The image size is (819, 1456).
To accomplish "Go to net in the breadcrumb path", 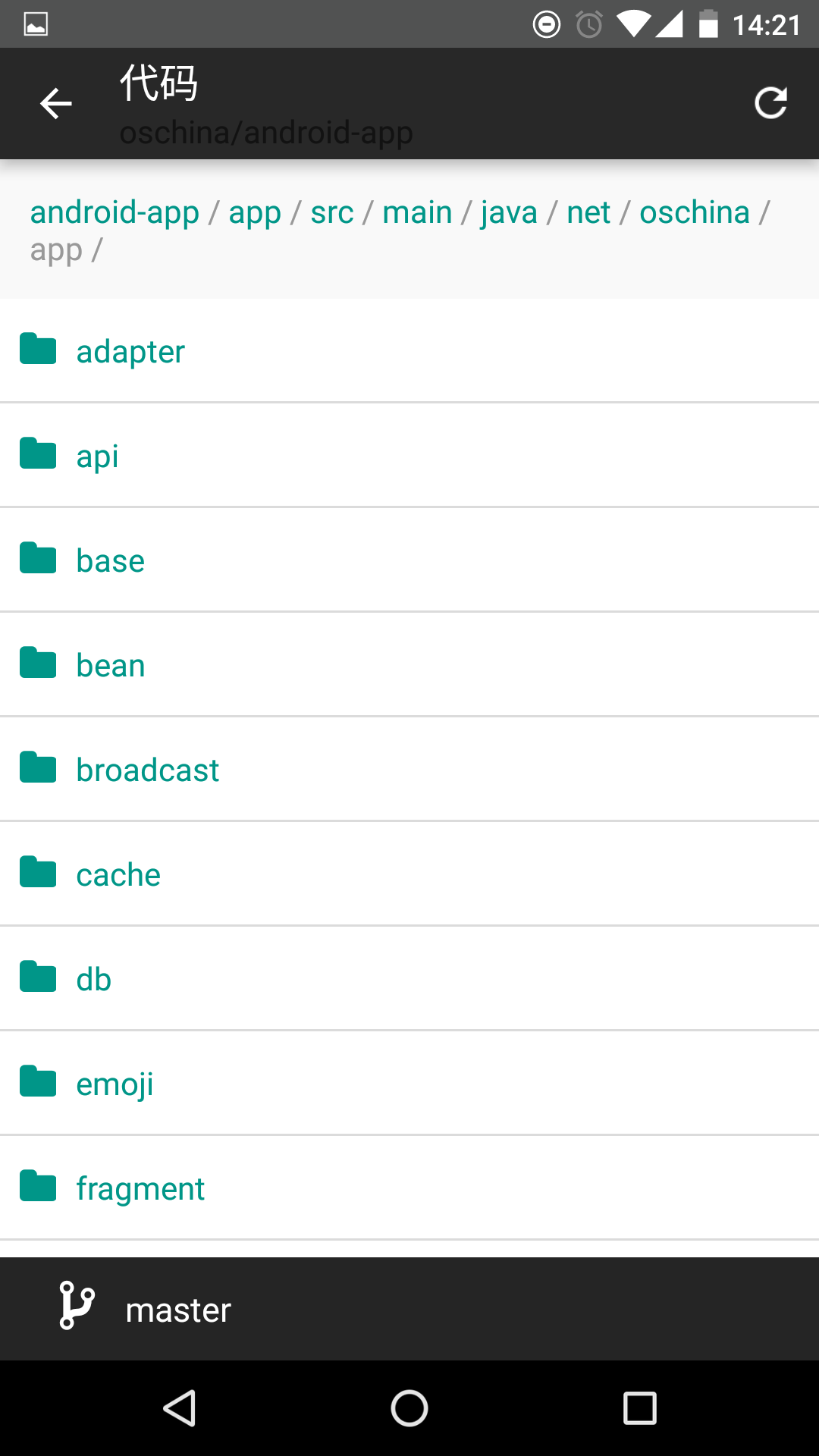I will [x=588, y=212].
